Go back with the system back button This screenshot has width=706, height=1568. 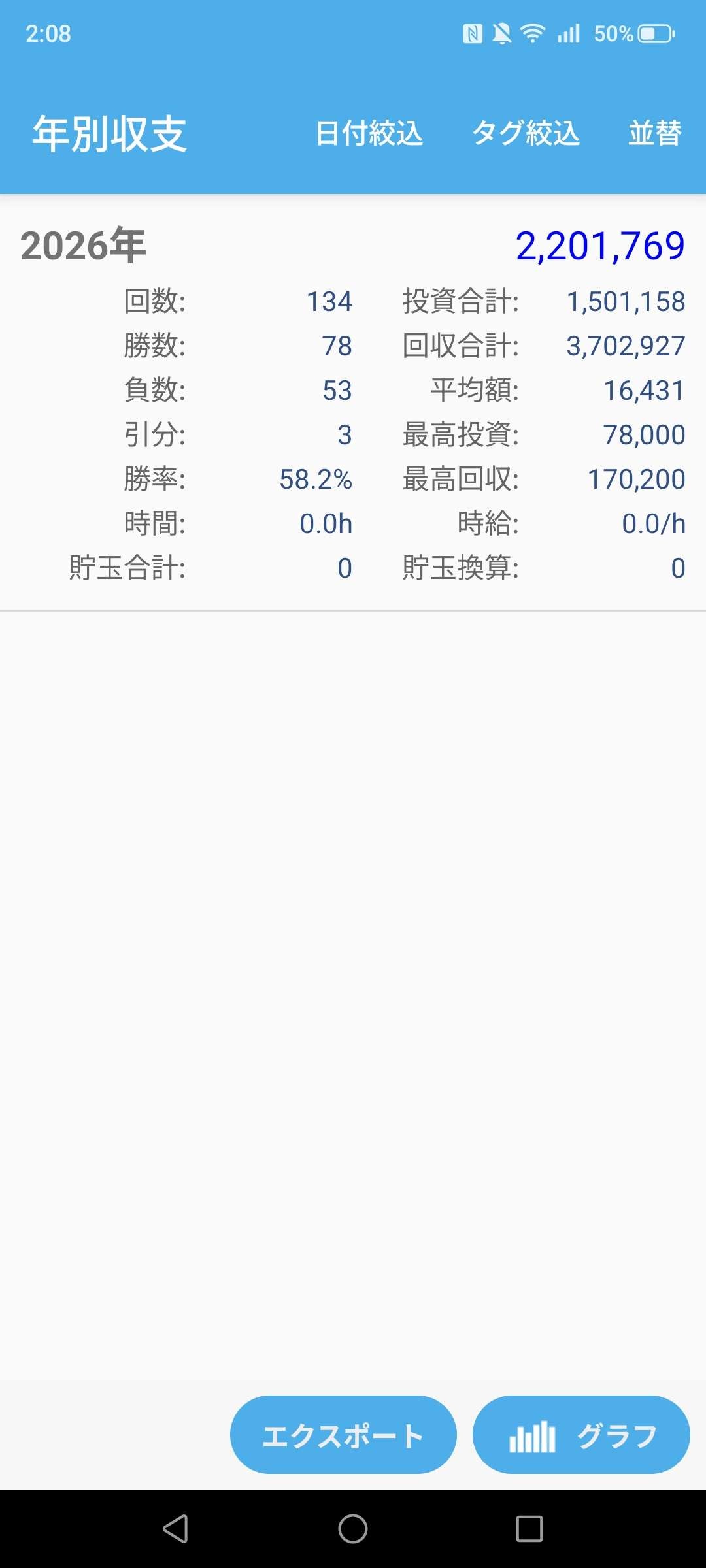click(175, 1529)
